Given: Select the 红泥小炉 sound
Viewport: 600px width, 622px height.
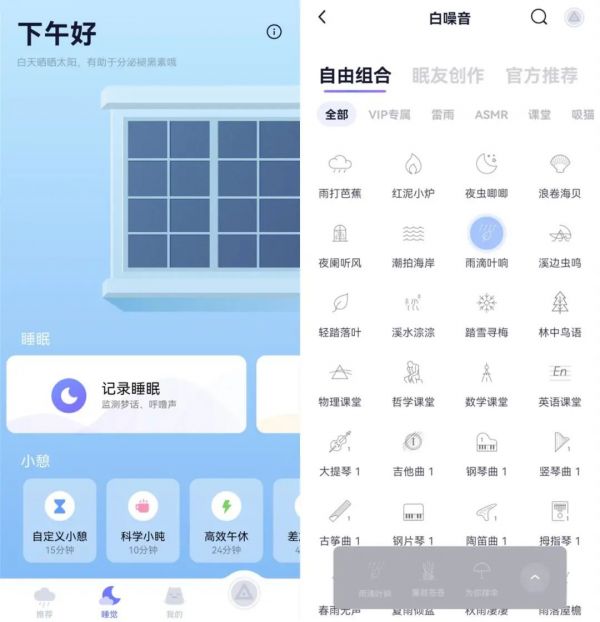Looking at the screenshot, I should [x=413, y=173].
